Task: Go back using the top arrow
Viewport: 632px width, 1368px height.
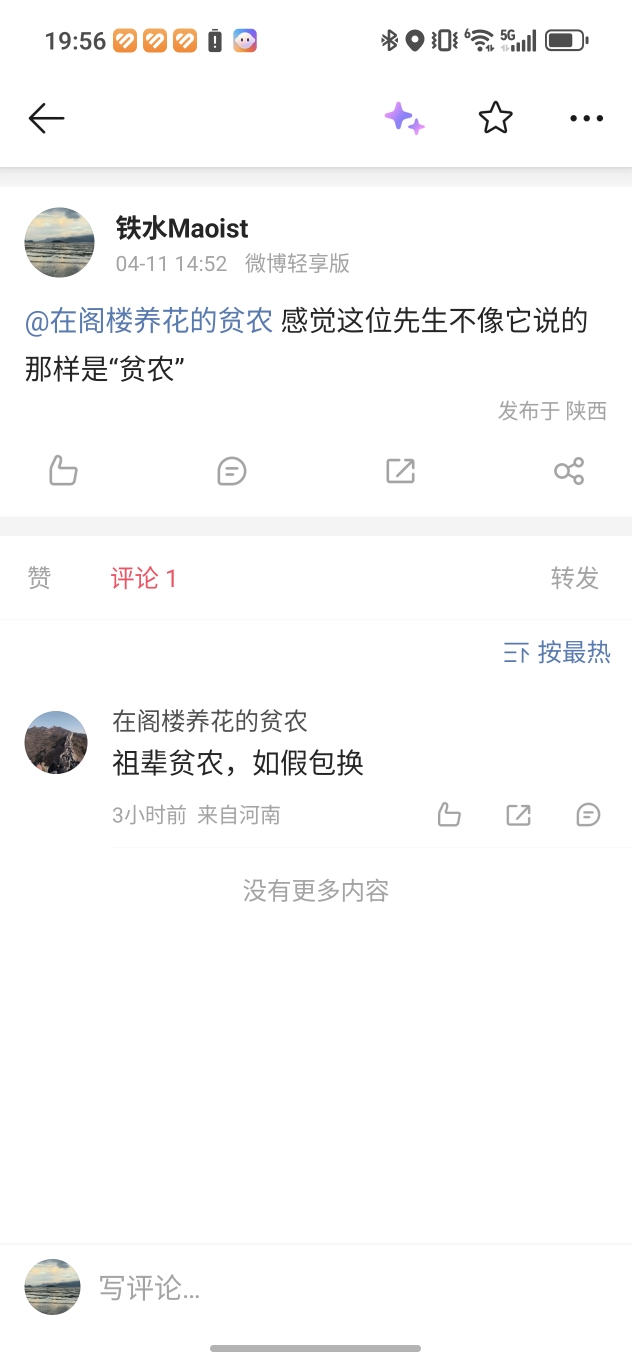Action: coord(46,119)
